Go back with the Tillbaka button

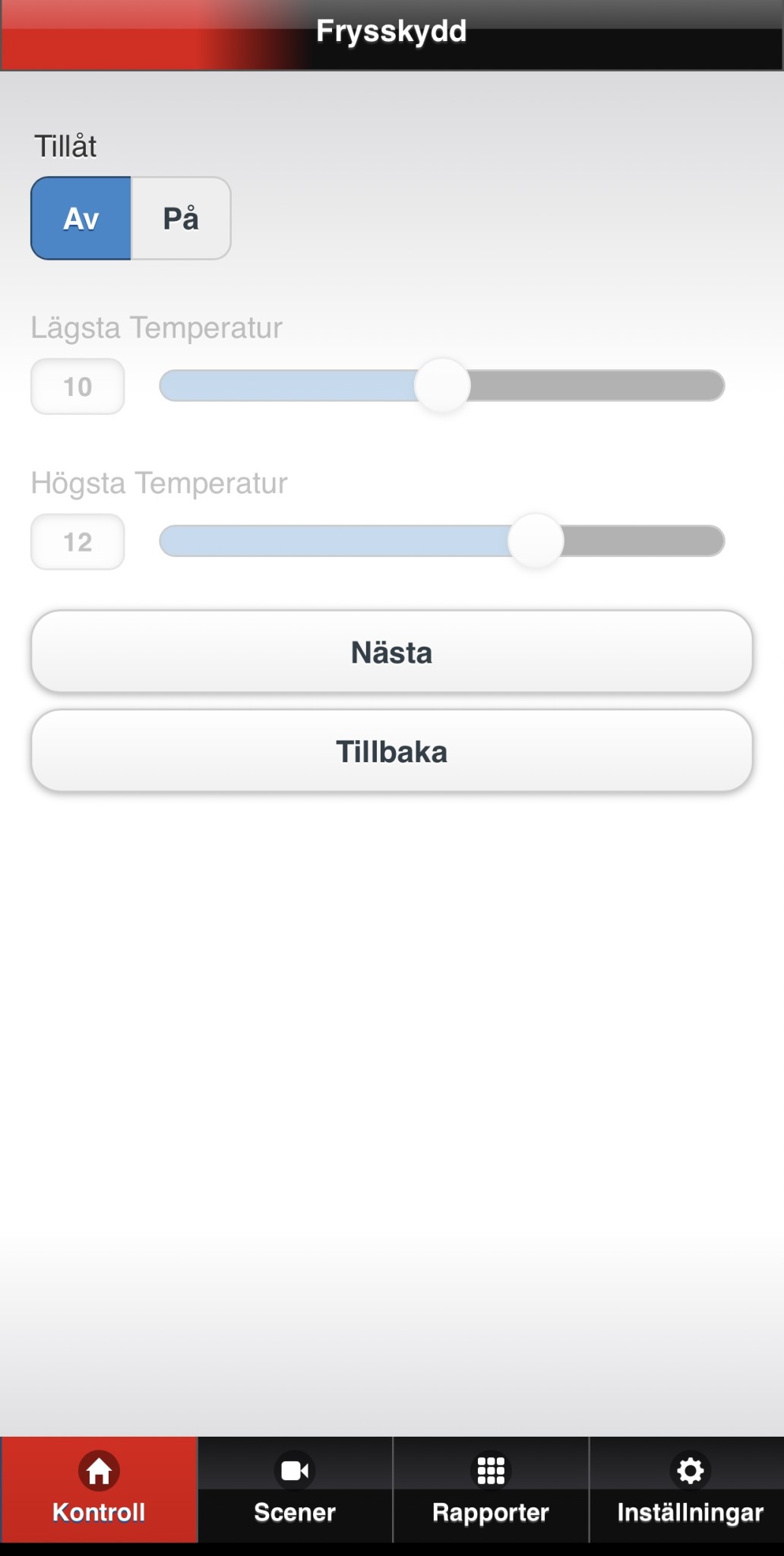click(x=392, y=751)
